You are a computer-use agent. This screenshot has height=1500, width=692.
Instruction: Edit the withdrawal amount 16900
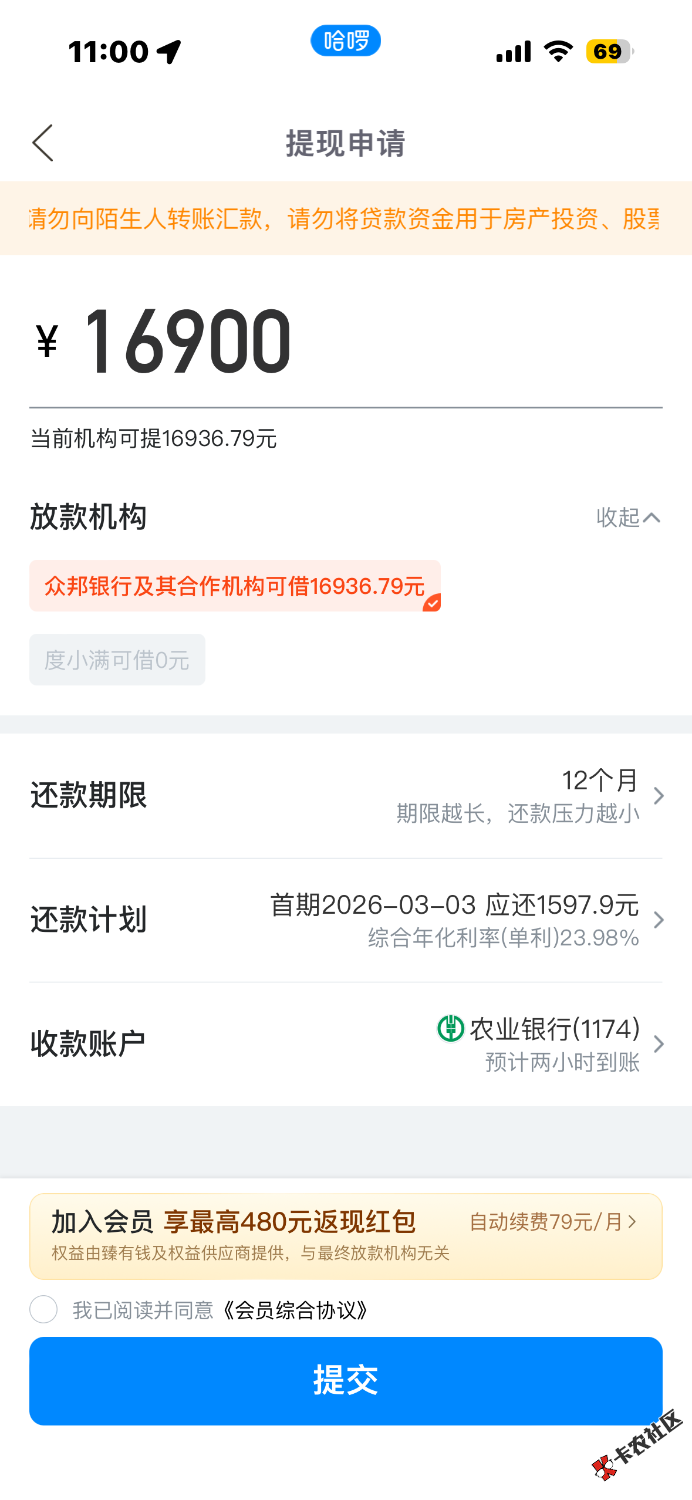[x=188, y=343]
